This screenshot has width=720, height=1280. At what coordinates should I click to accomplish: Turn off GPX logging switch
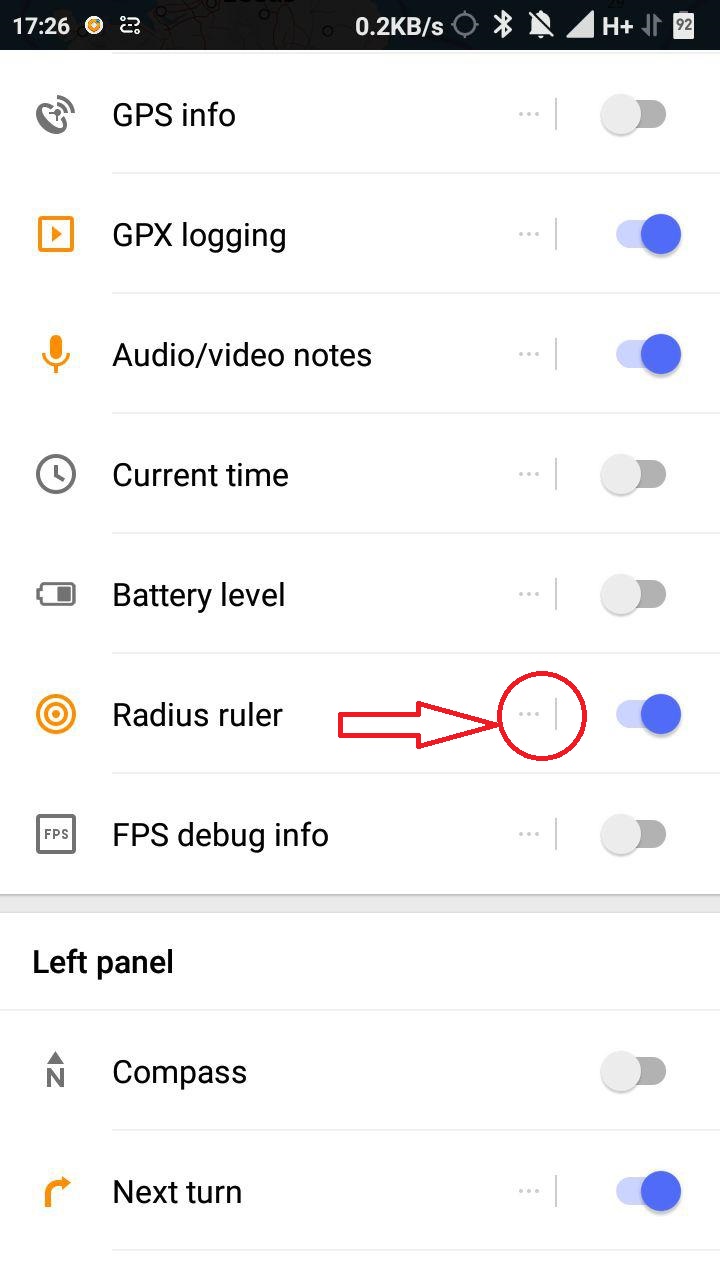click(x=648, y=235)
